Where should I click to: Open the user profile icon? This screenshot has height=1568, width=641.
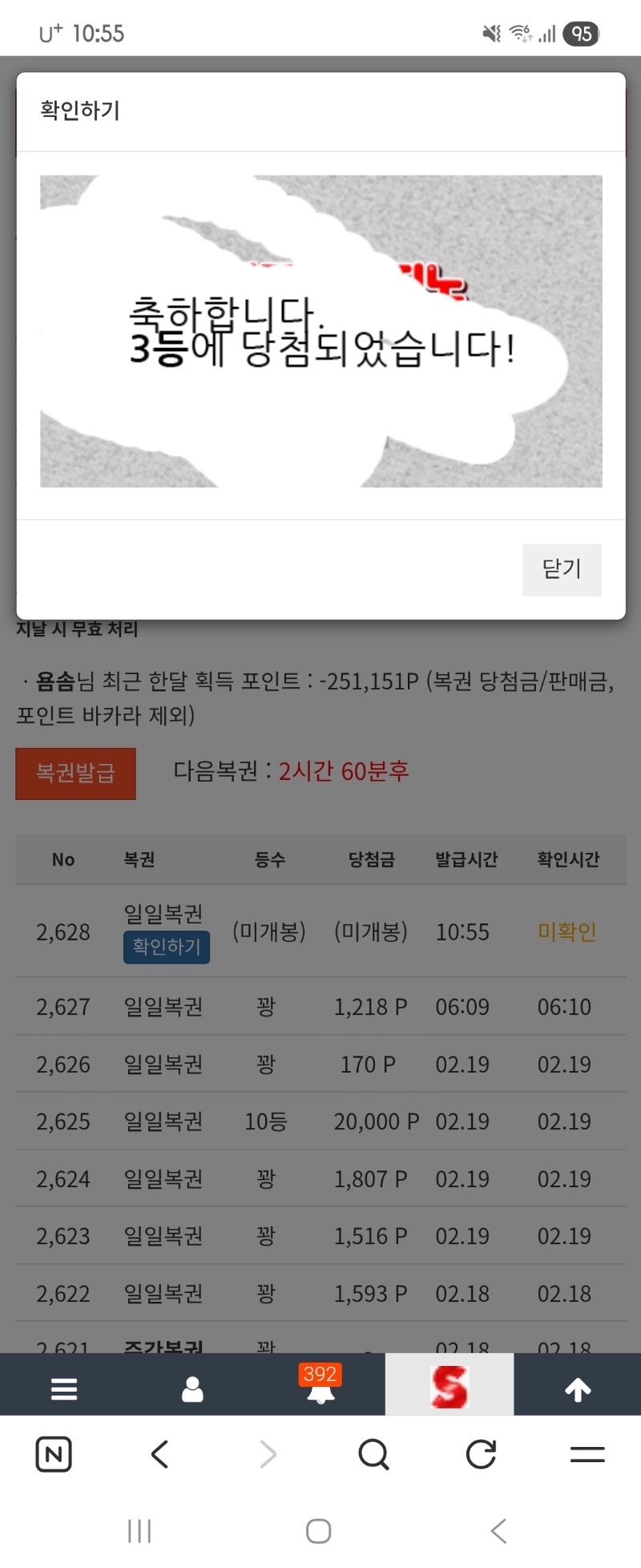point(192,1388)
